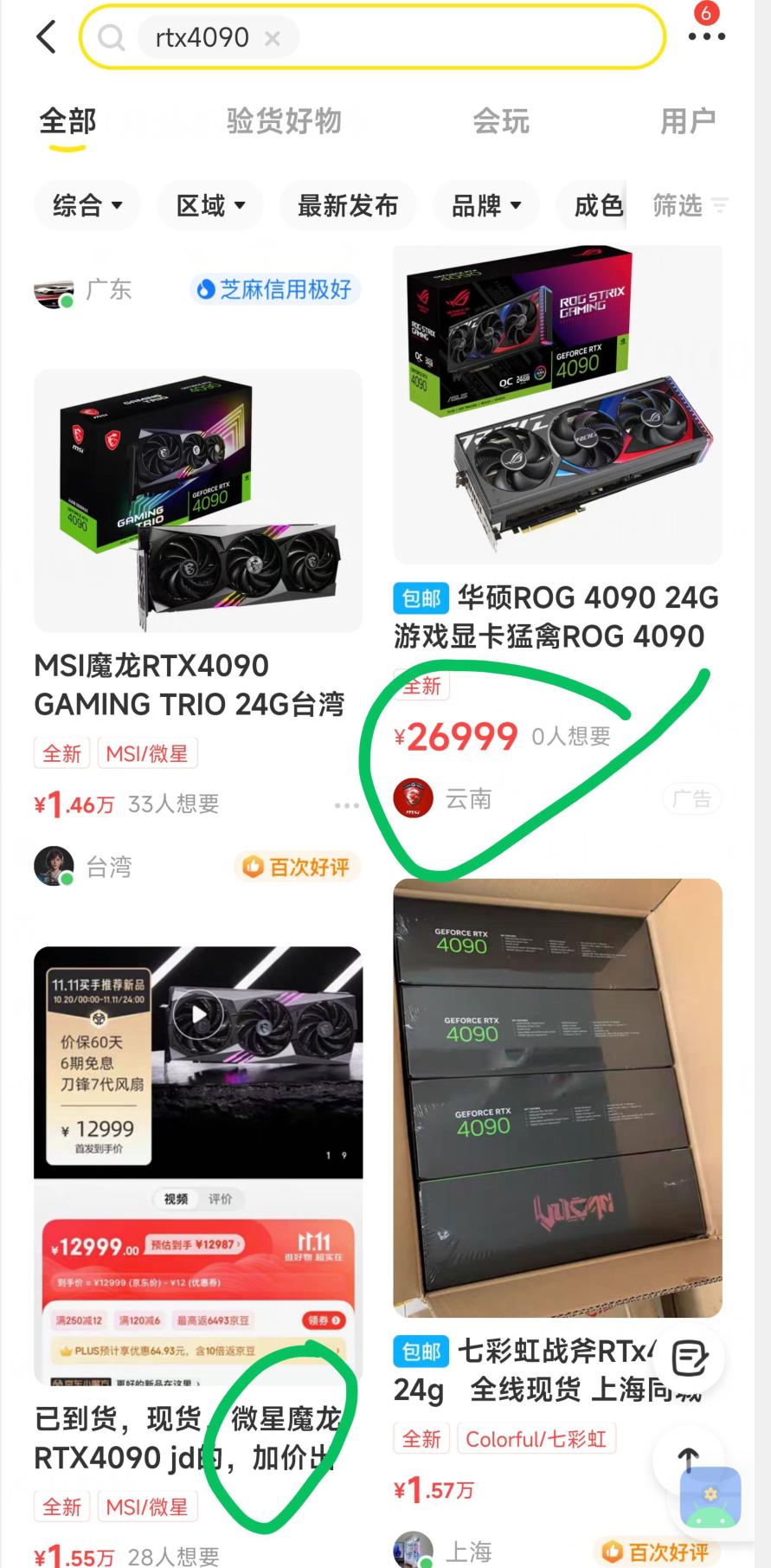The height and width of the screenshot is (1568, 771).
Task: Toggle the 最新发布 sorting option
Action: 348,205
